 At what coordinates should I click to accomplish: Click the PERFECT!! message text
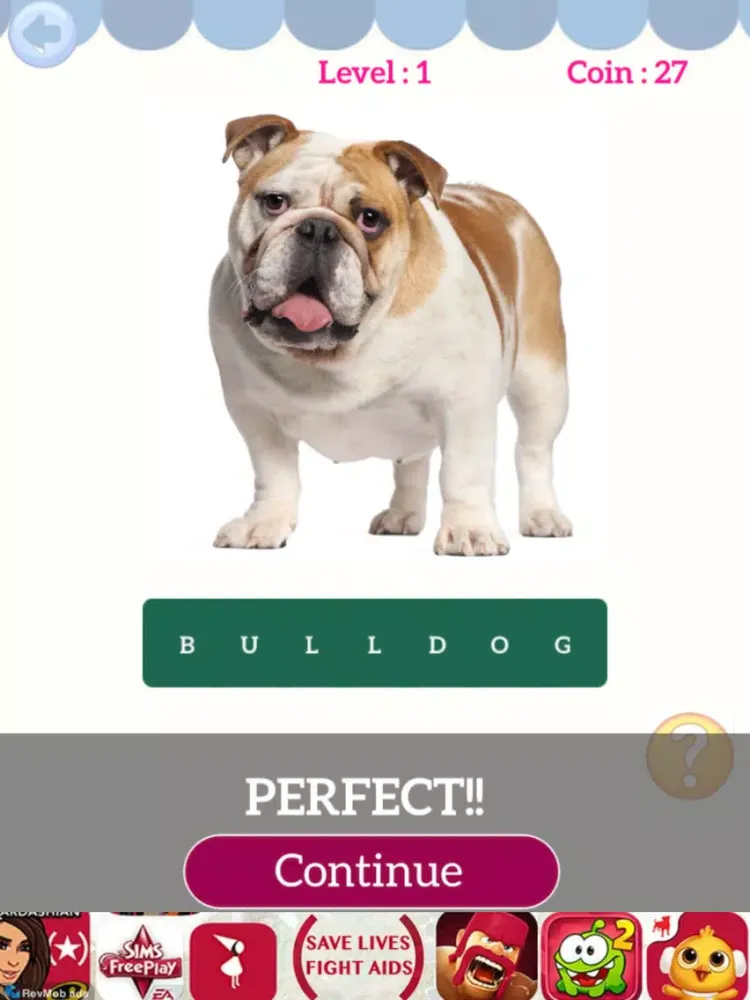[367, 795]
